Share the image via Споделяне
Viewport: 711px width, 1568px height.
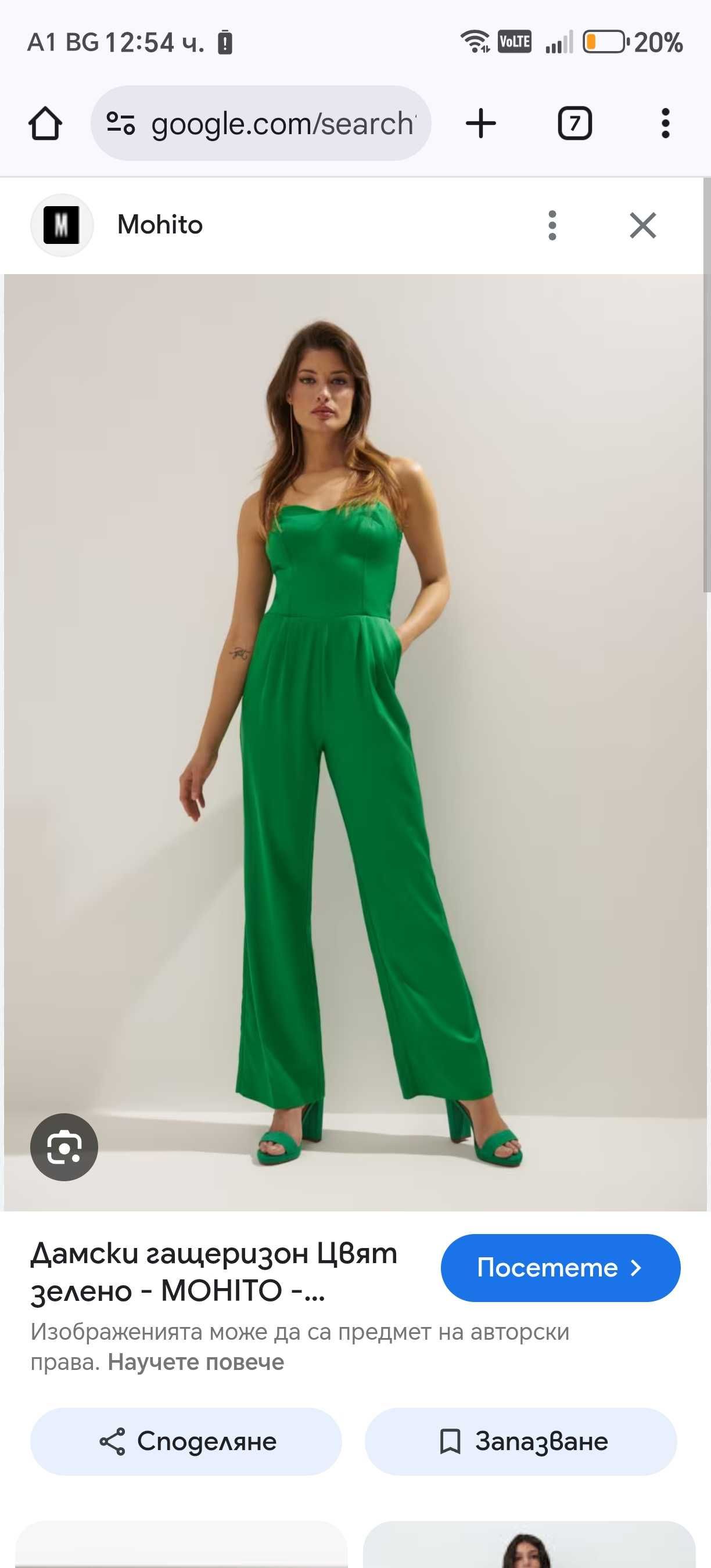tap(186, 1441)
